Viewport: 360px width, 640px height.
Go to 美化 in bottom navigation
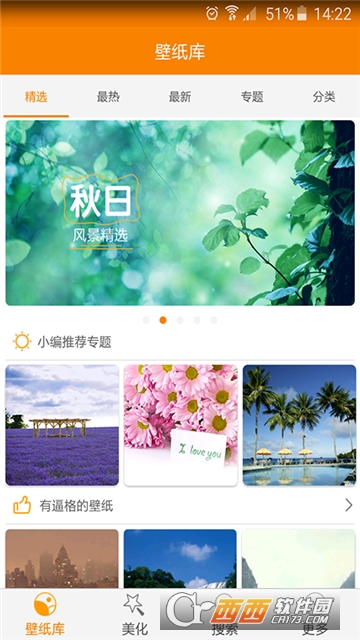tap(135, 615)
